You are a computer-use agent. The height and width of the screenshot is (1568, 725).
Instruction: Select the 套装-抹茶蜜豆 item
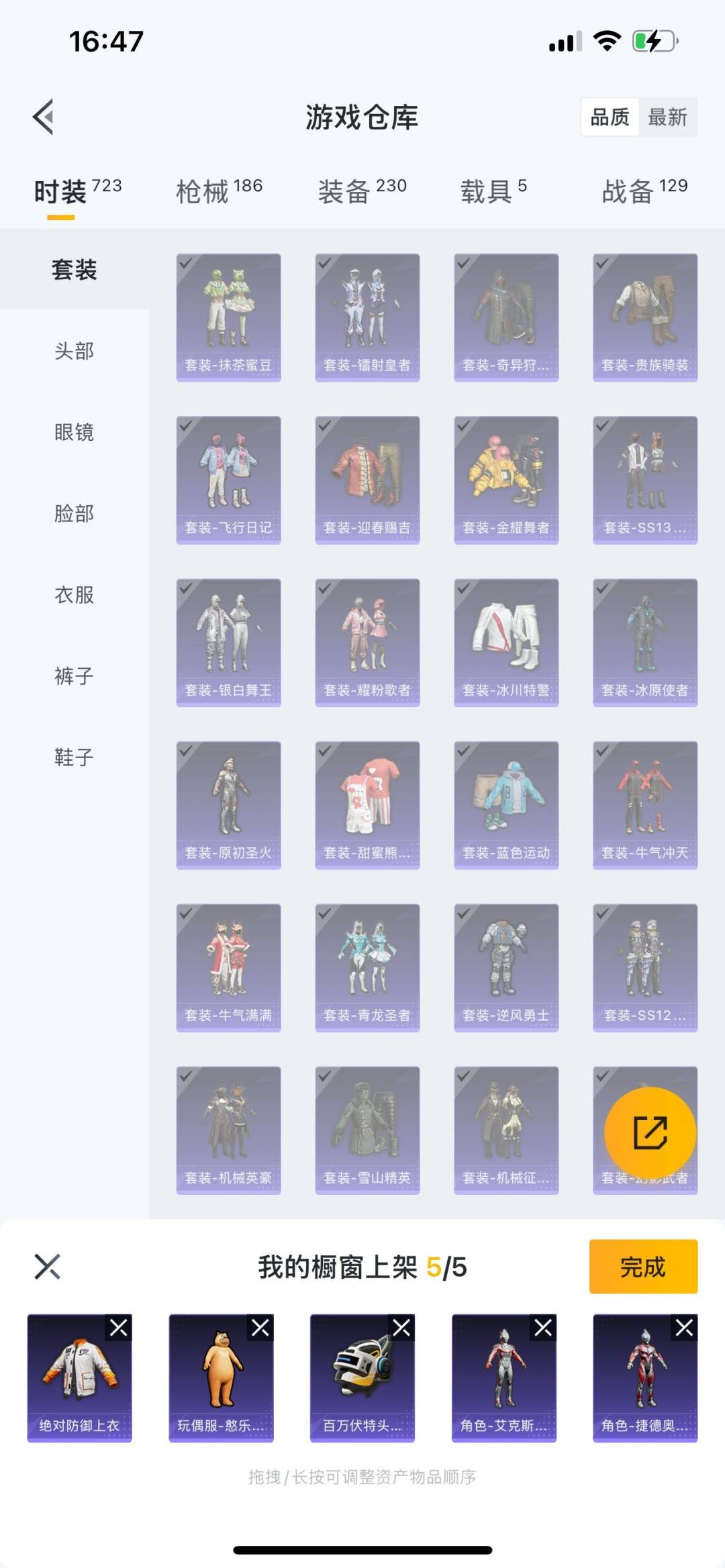click(x=228, y=317)
